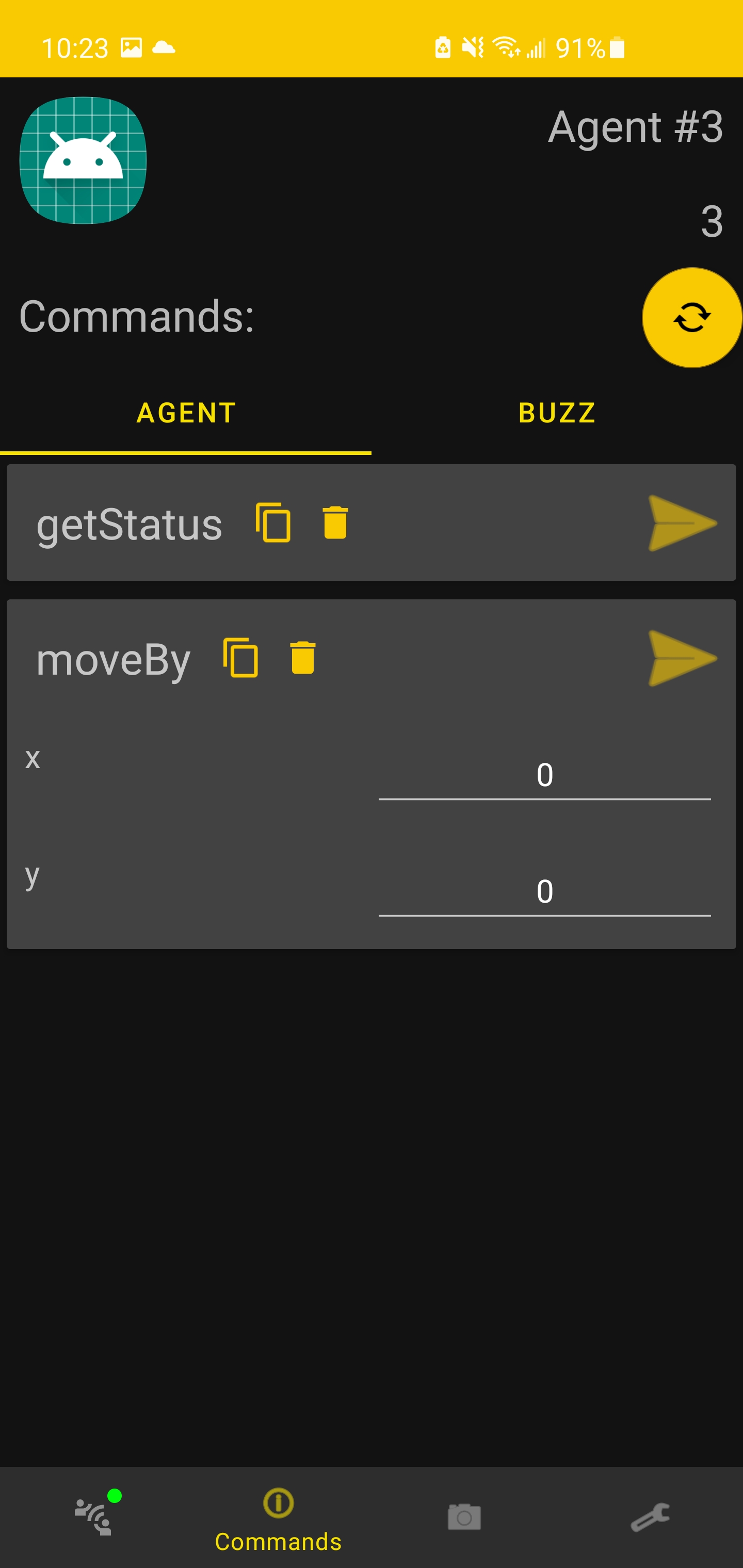
Task: Select the AGENT tab
Action: tap(186, 413)
